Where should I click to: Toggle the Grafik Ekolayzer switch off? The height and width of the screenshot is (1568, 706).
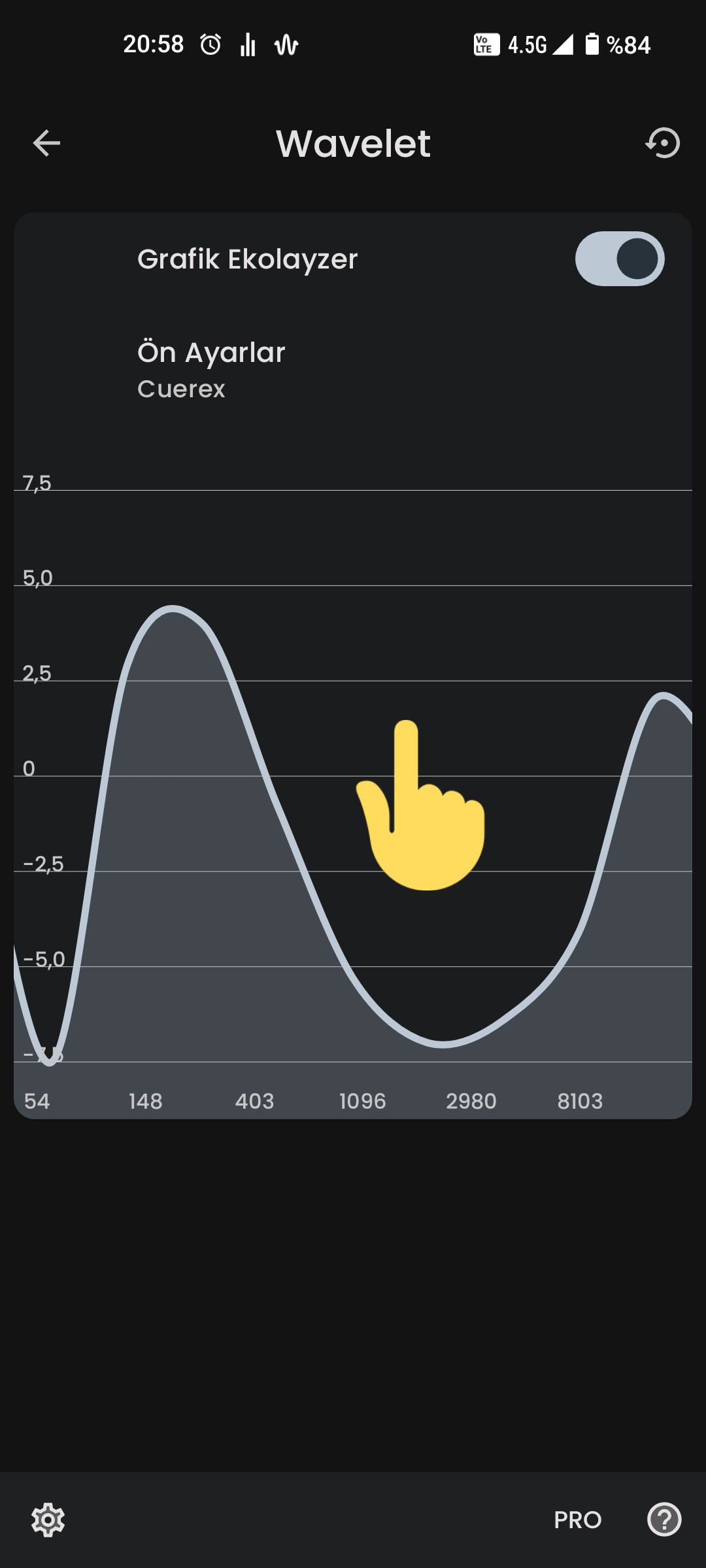620,259
